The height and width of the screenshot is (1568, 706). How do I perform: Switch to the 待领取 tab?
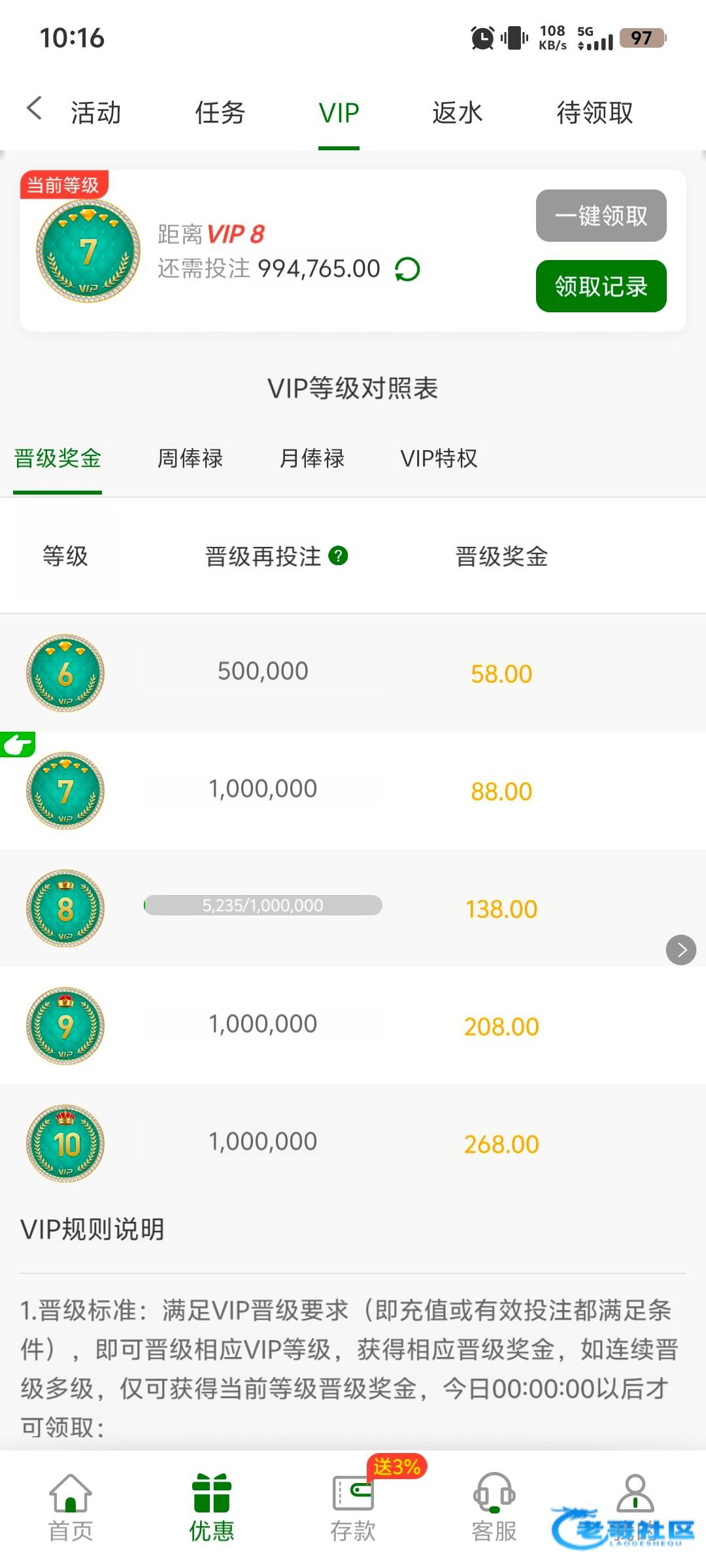[x=595, y=112]
